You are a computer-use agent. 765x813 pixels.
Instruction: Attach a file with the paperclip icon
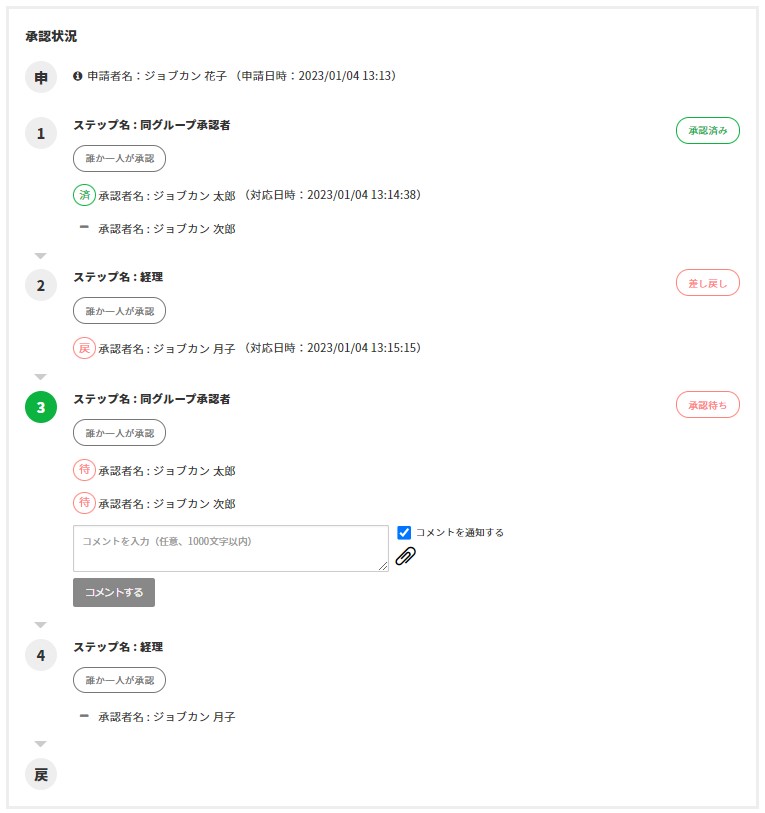point(405,557)
